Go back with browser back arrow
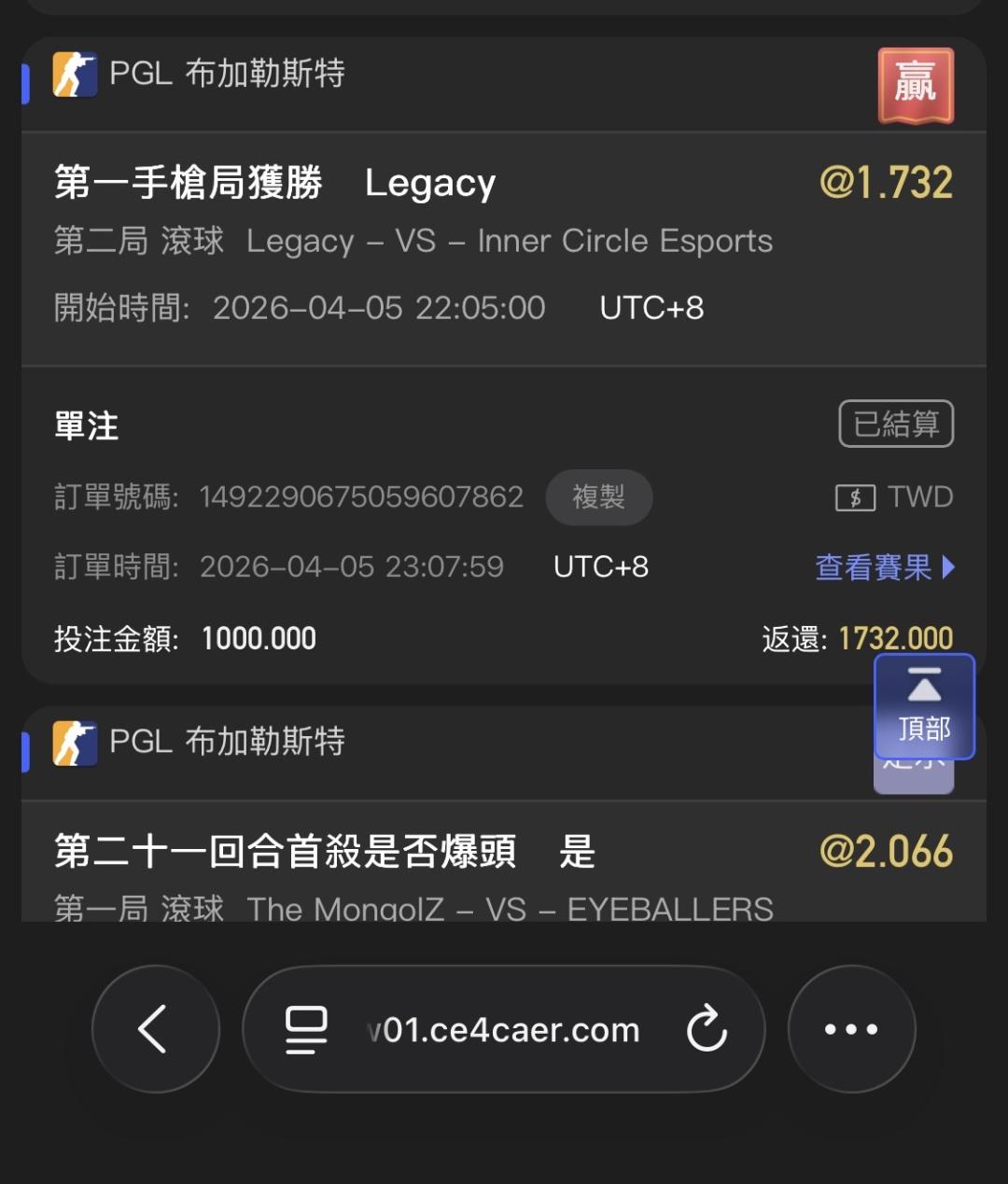Image resolution: width=1008 pixels, height=1184 pixels. (x=156, y=1029)
